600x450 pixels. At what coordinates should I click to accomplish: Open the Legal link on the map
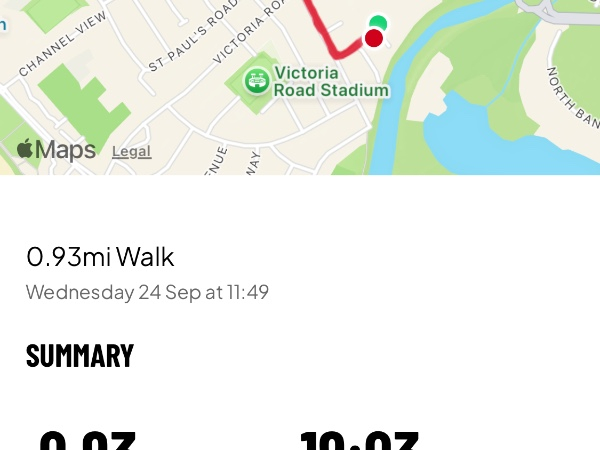131,151
